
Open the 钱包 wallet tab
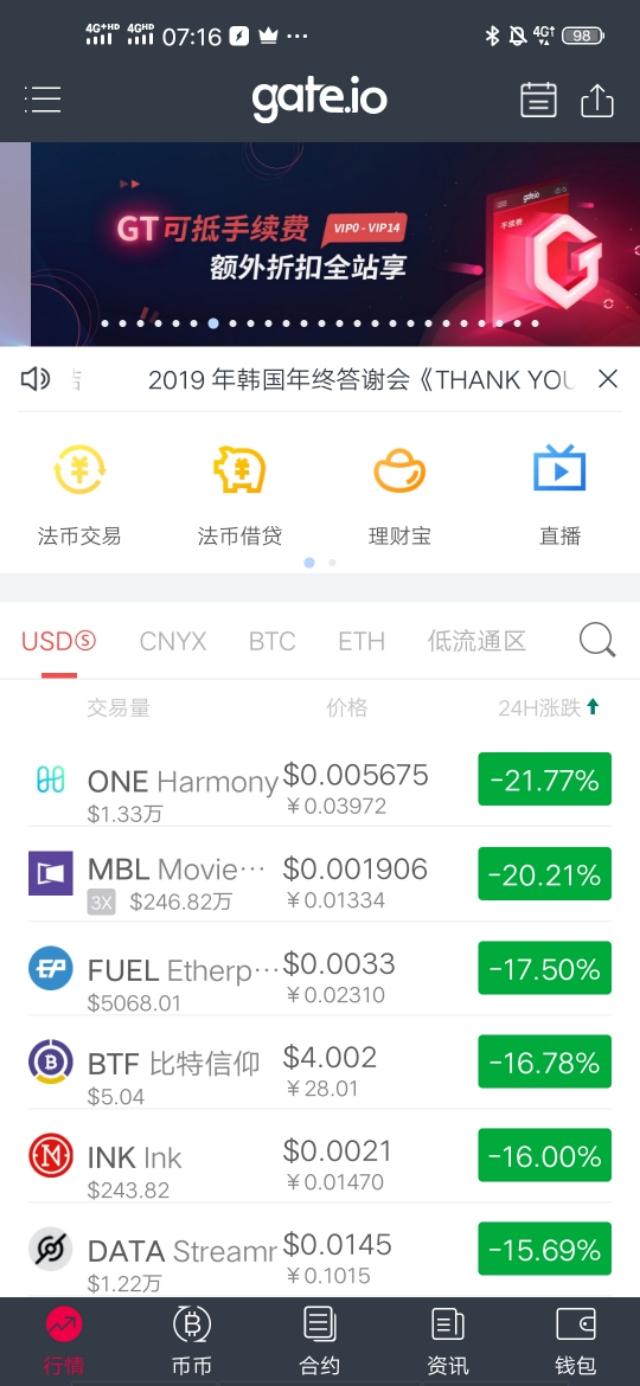[576, 1340]
